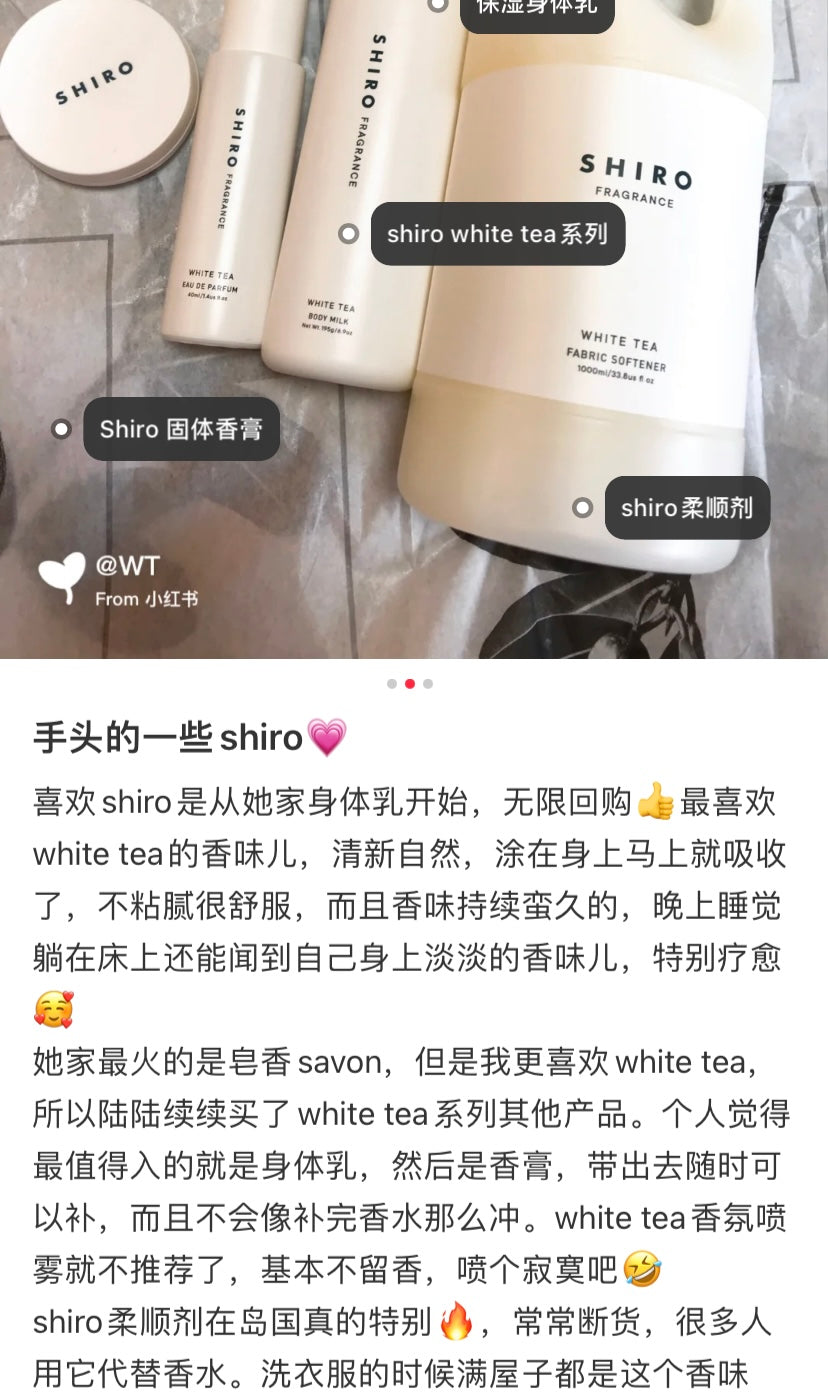The height and width of the screenshot is (1393, 828).
Task: Tap the image page indicator dots
Action: click(x=410, y=684)
